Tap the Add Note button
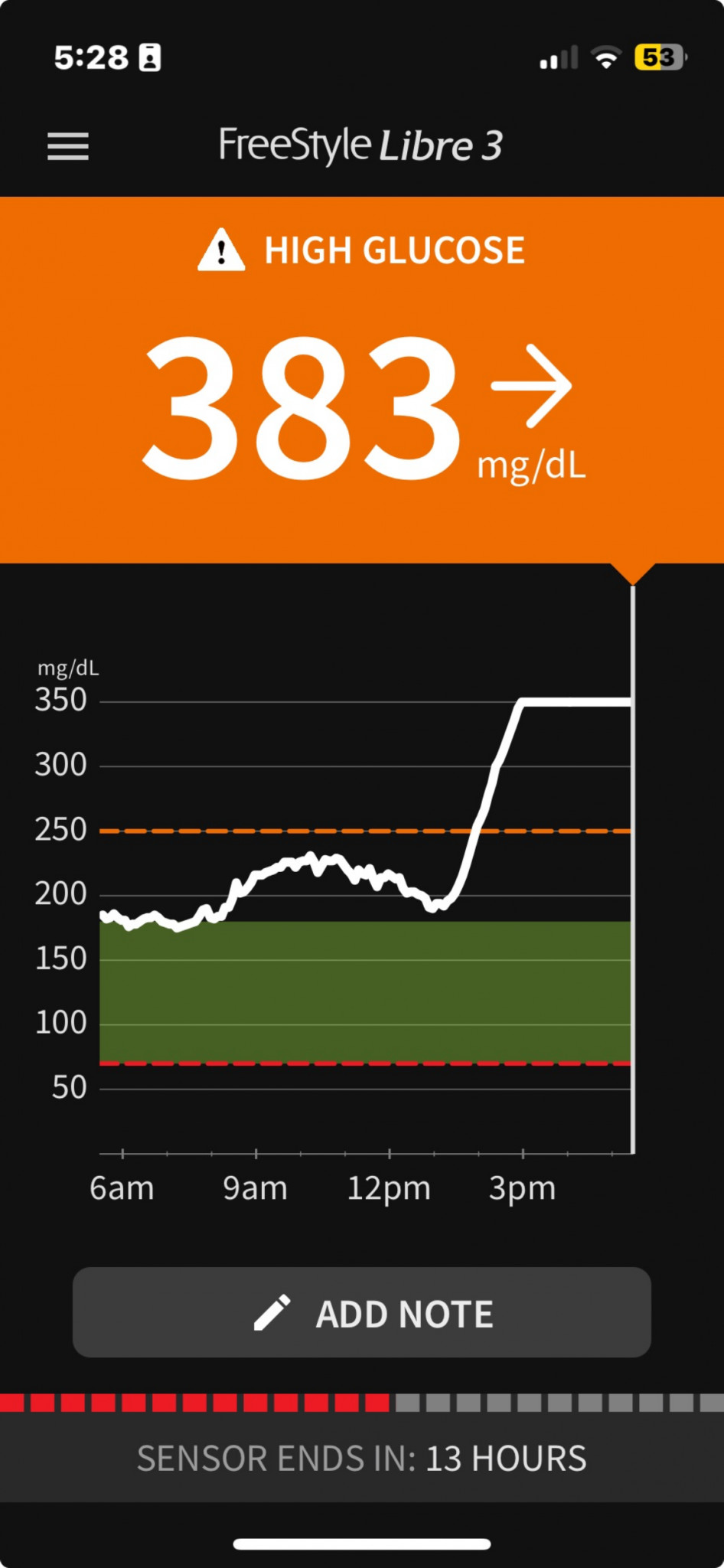The image size is (724, 1568). click(x=362, y=1312)
